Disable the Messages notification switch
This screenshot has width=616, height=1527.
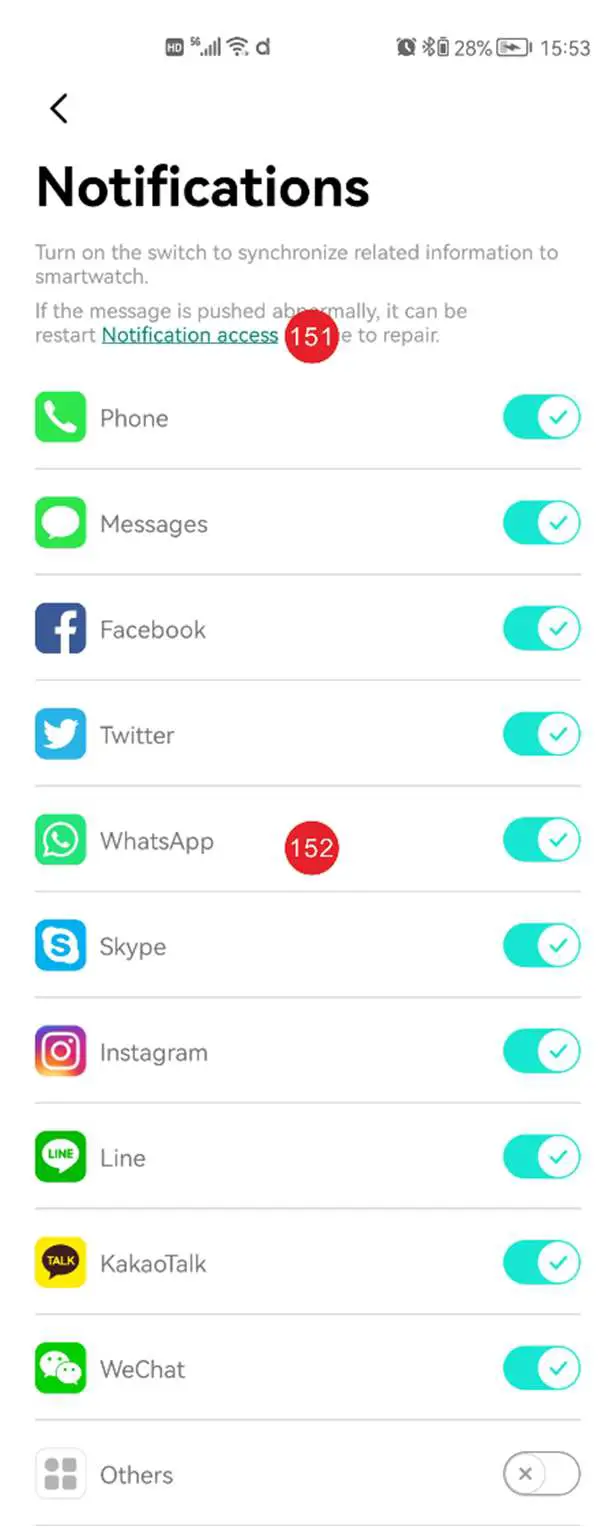tap(541, 523)
